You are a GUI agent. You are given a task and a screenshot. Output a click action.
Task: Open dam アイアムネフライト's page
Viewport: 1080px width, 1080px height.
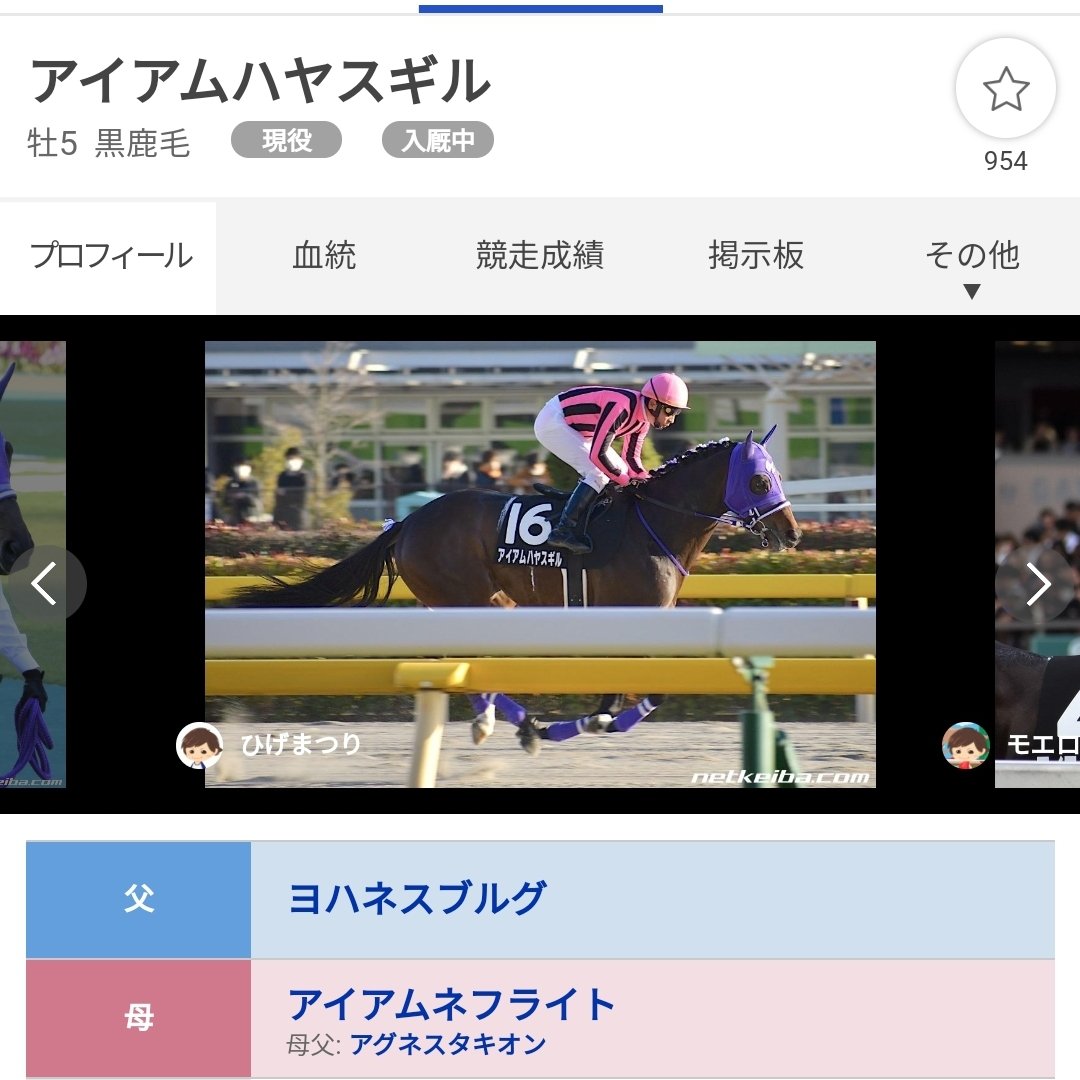point(452,1003)
